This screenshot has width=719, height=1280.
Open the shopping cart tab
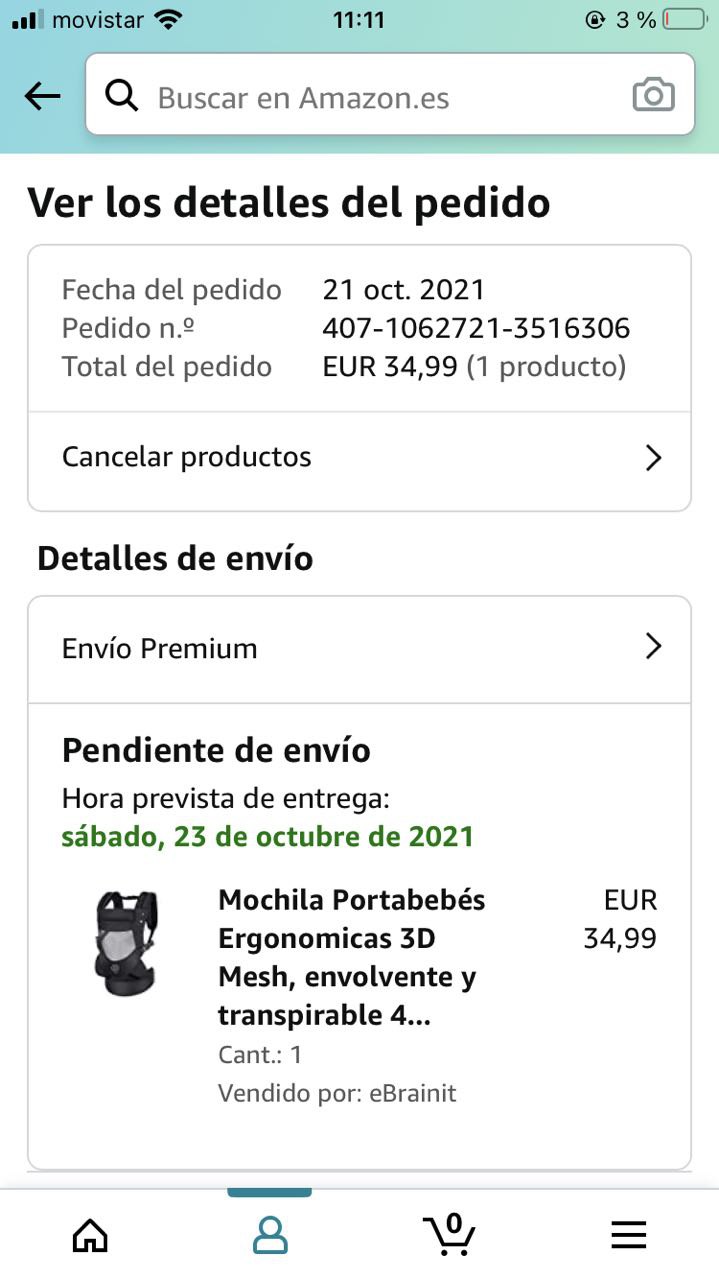click(x=449, y=1236)
